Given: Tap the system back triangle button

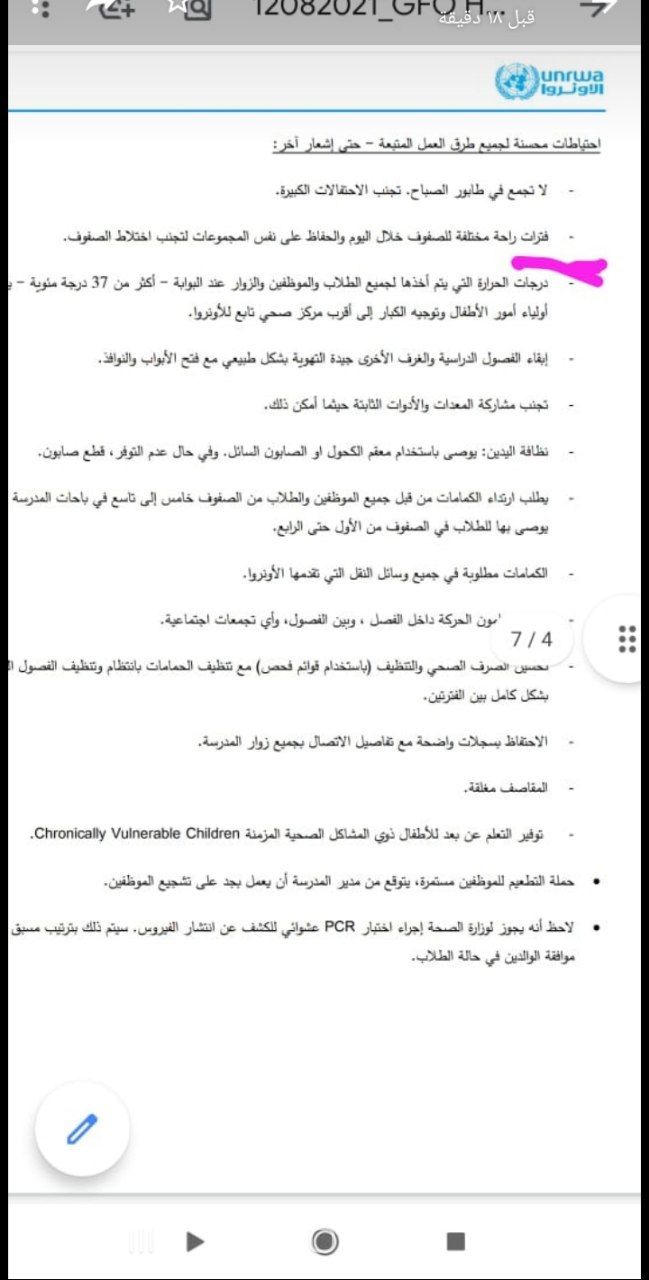Looking at the screenshot, I should [x=195, y=1241].
